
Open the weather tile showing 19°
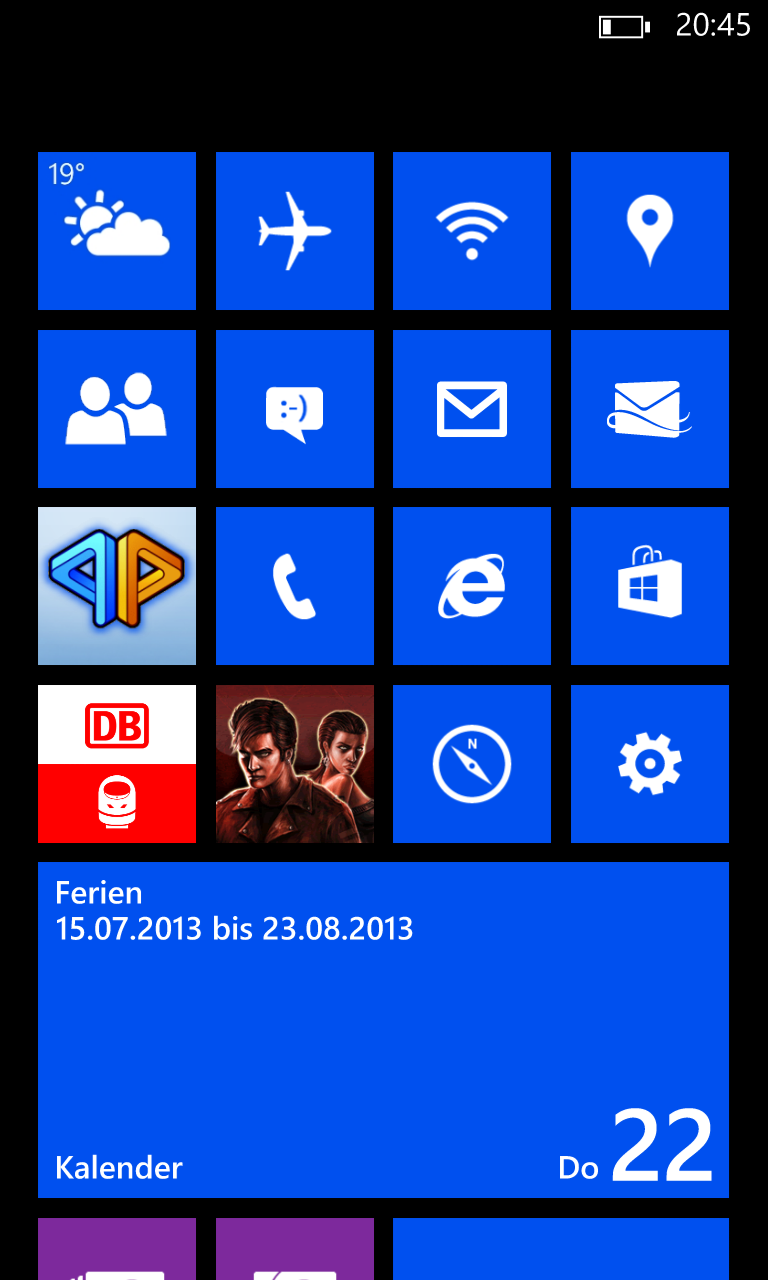[117, 231]
